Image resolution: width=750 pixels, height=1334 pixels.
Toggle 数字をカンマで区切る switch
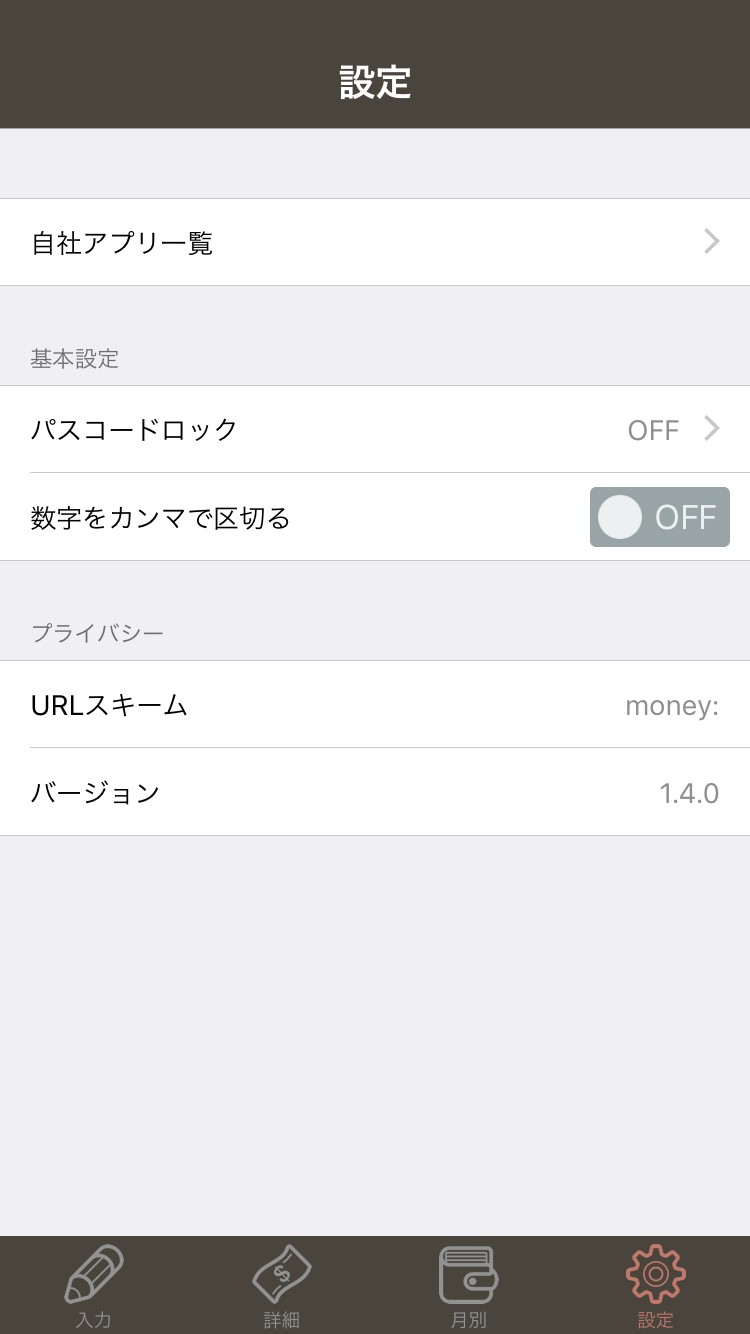659,517
